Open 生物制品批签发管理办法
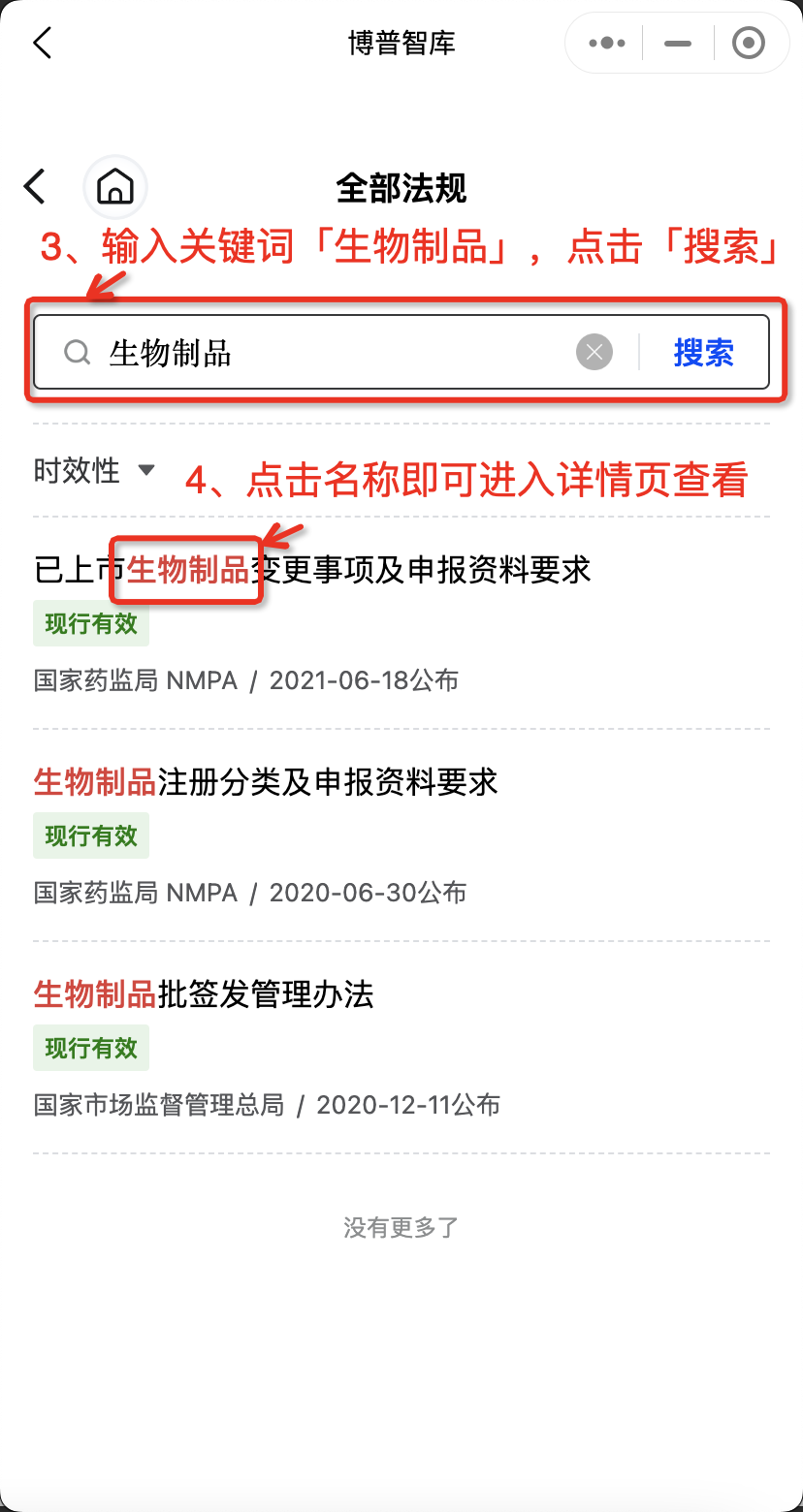803x1512 pixels. click(x=204, y=993)
